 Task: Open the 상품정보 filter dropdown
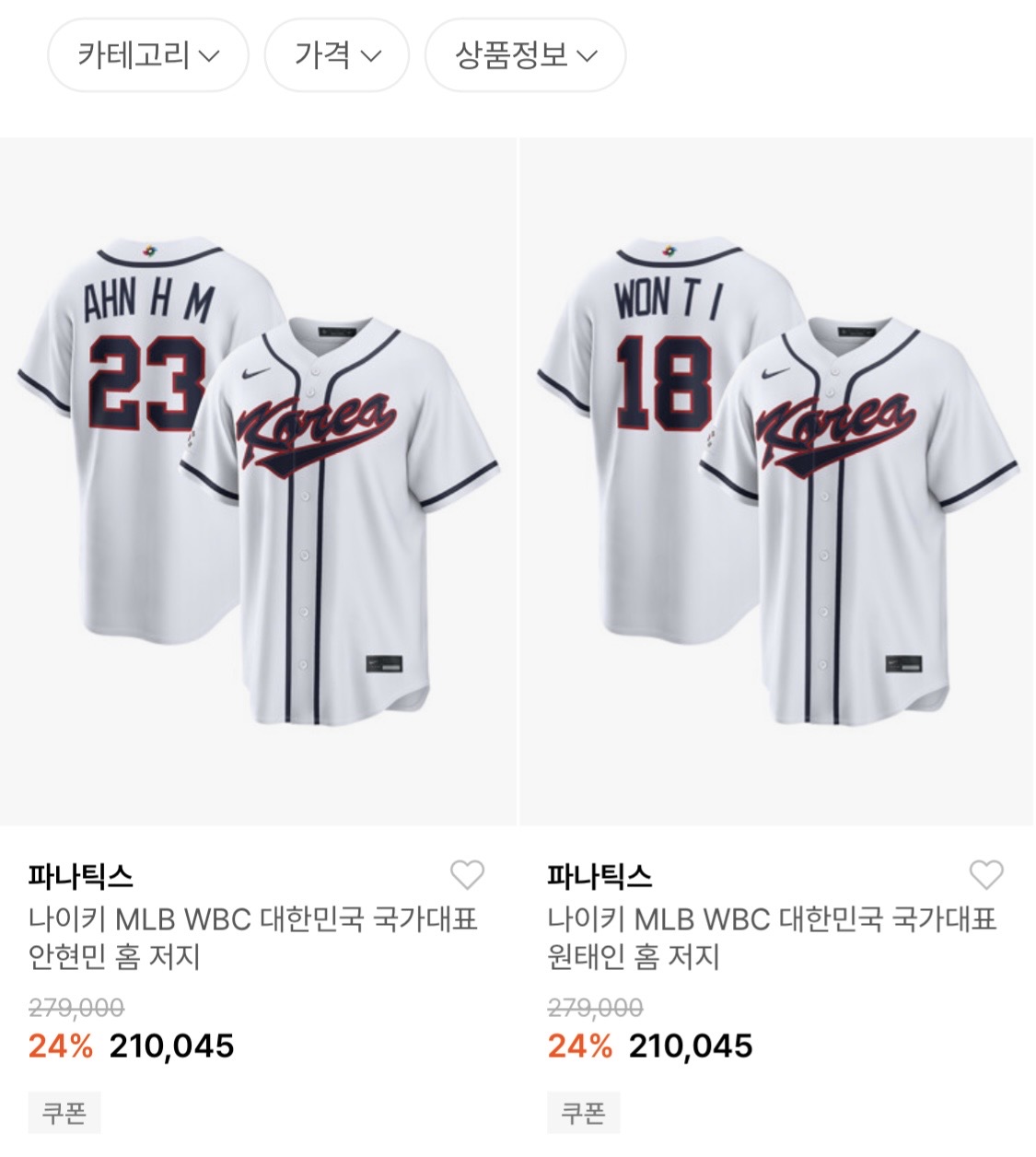(x=525, y=56)
